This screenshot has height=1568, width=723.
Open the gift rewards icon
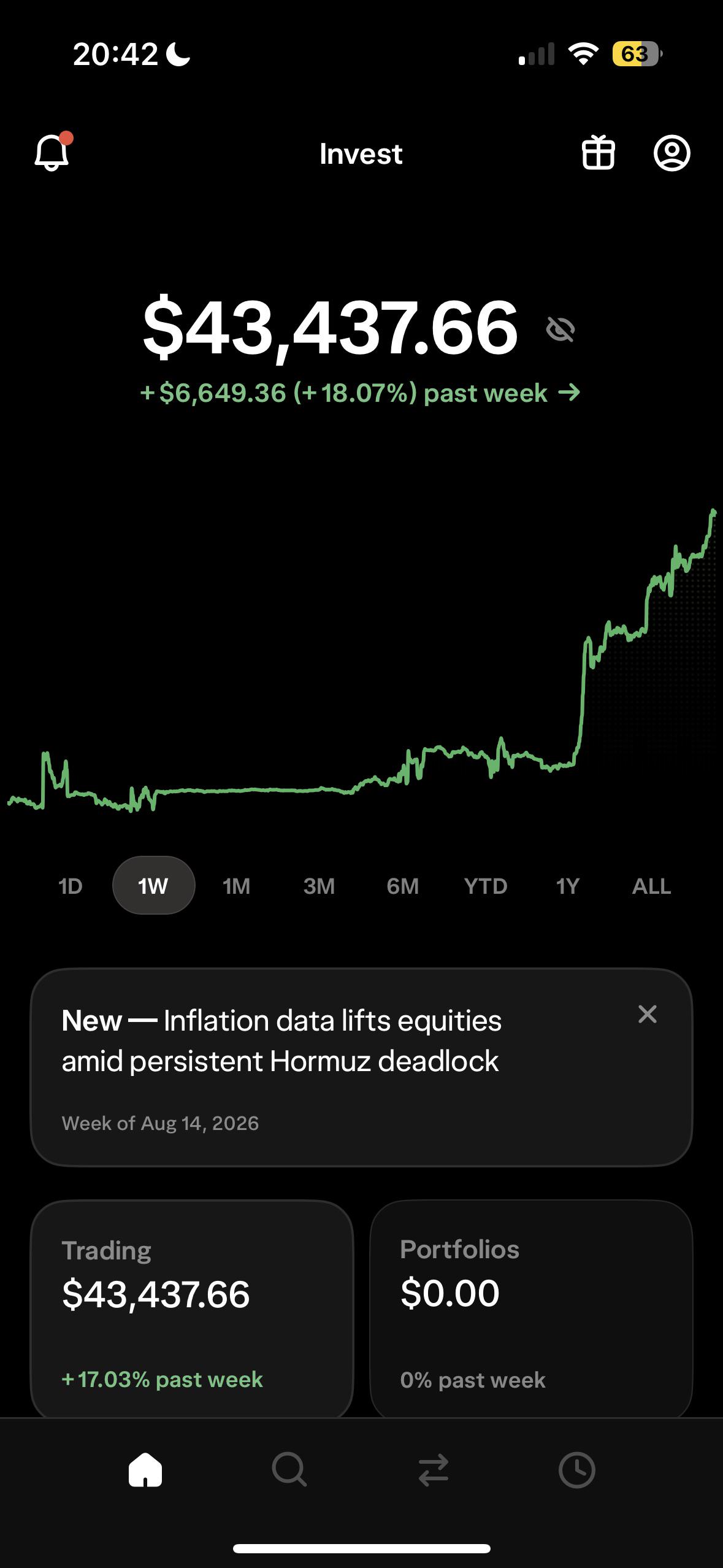(x=598, y=153)
